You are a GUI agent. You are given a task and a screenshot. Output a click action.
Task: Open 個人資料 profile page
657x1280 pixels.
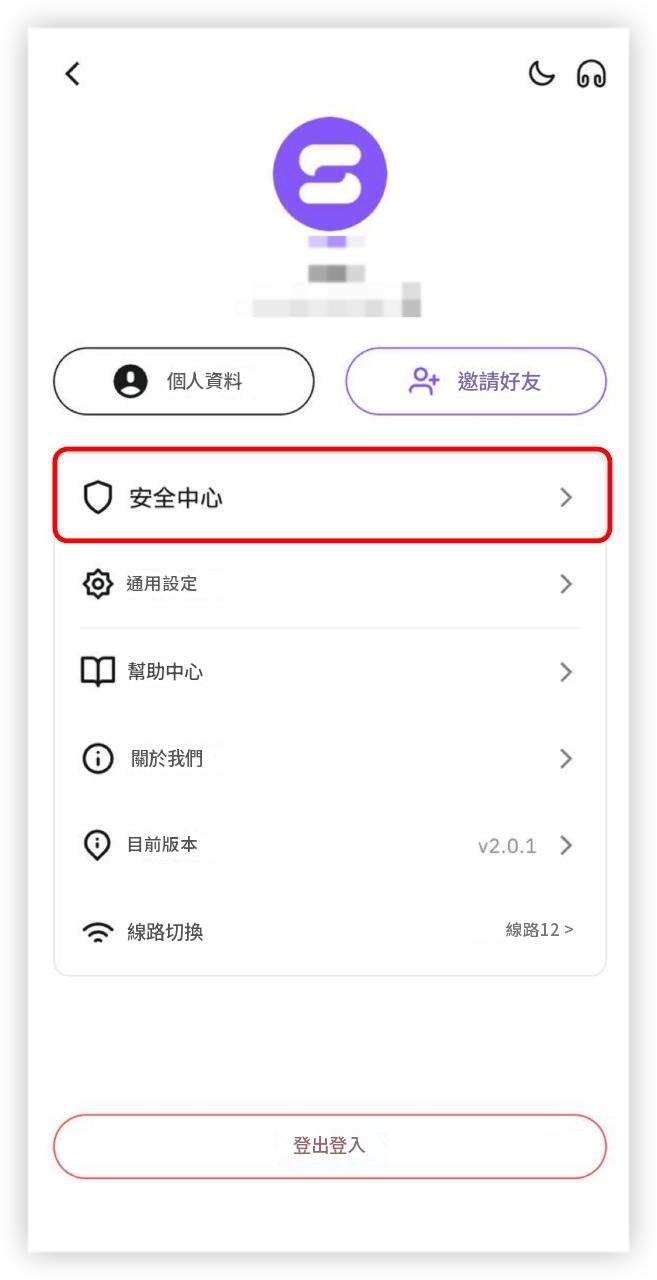(x=184, y=381)
